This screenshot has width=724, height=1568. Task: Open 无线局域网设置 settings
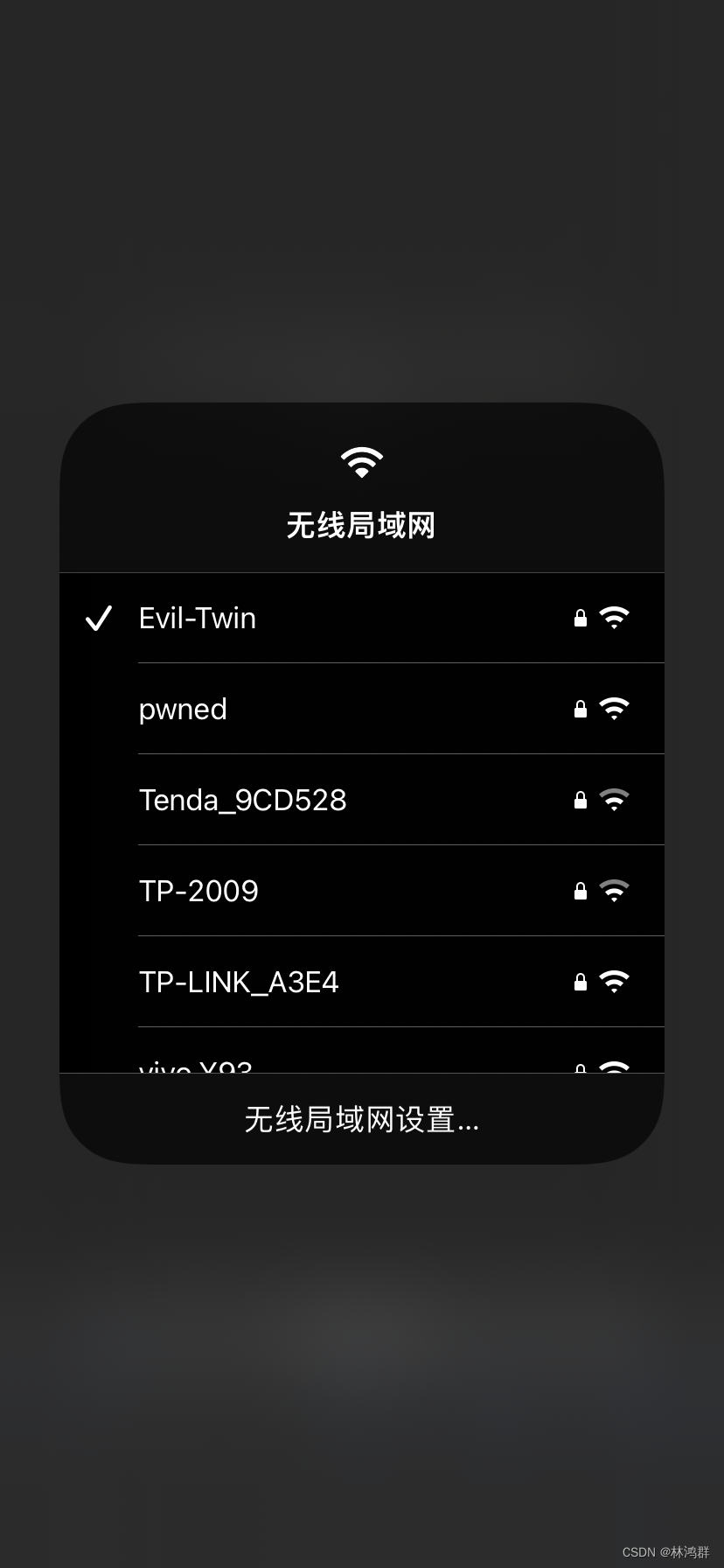pos(362,1119)
